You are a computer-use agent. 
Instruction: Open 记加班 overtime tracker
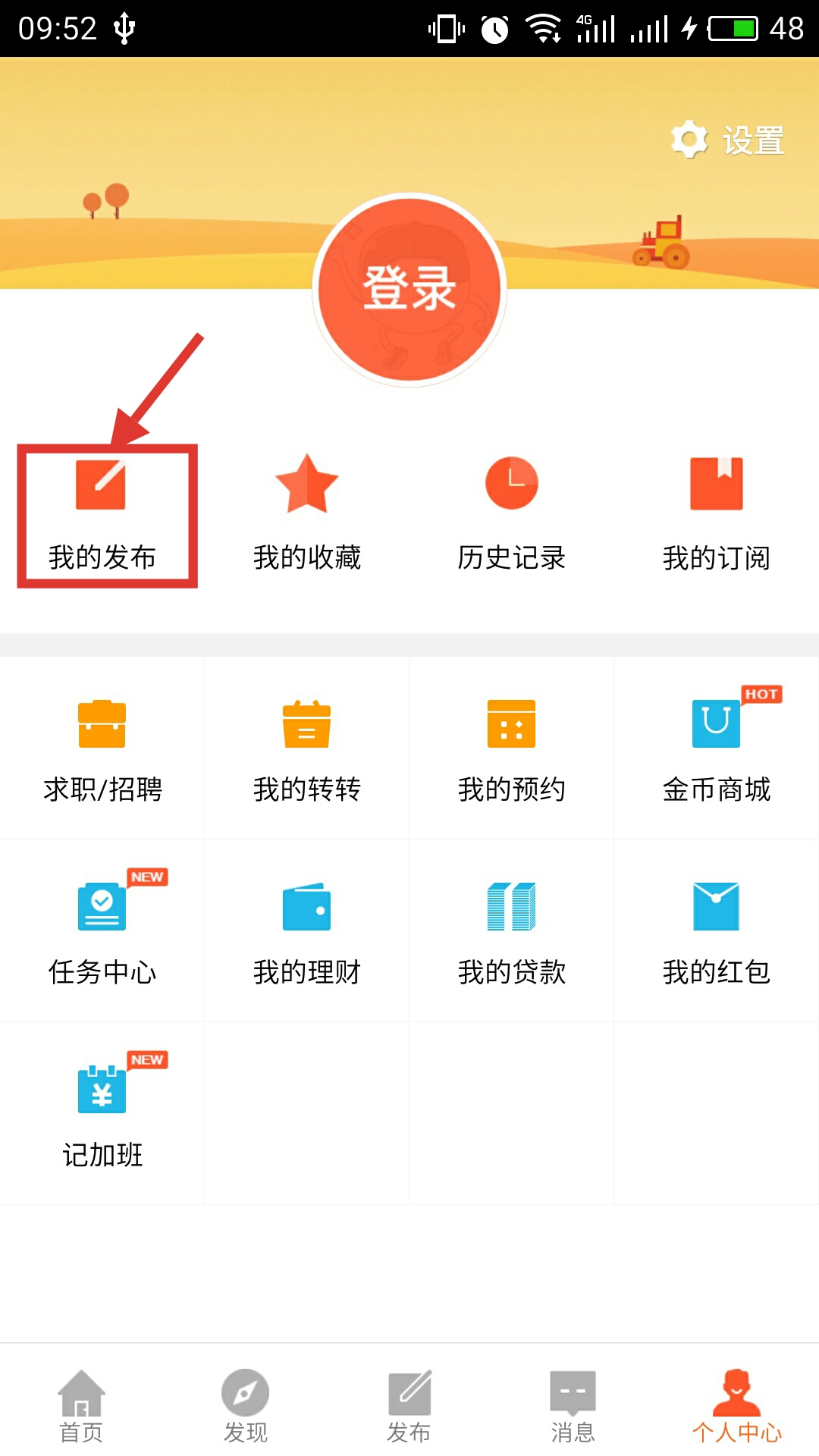[102, 1113]
